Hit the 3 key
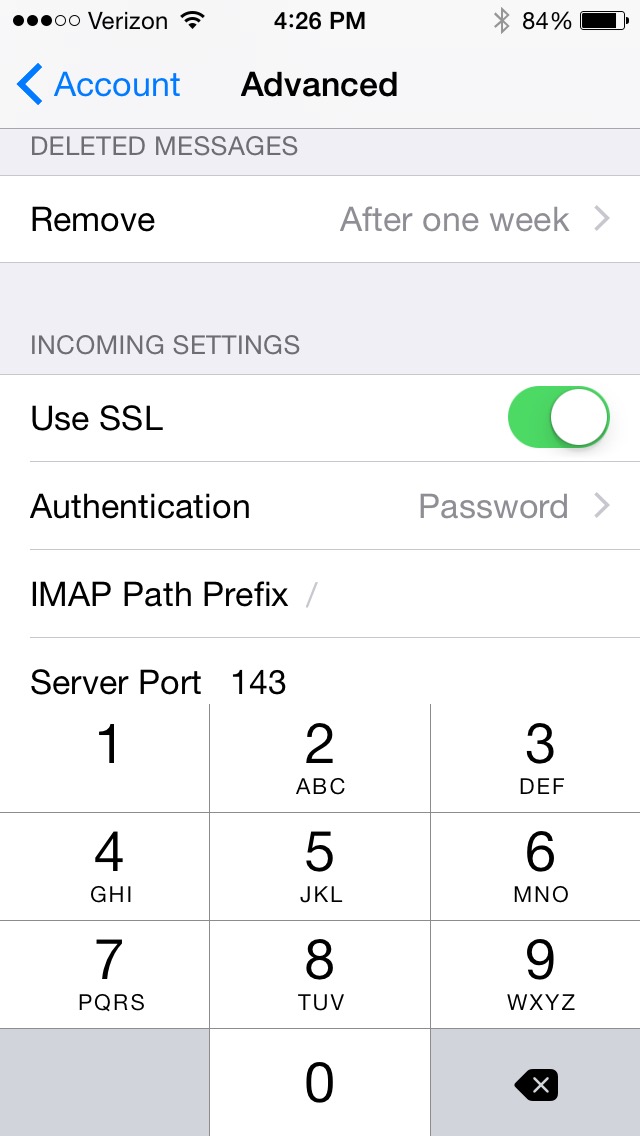The height and width of the screenshot is (1136, 640). click(536, 758)
